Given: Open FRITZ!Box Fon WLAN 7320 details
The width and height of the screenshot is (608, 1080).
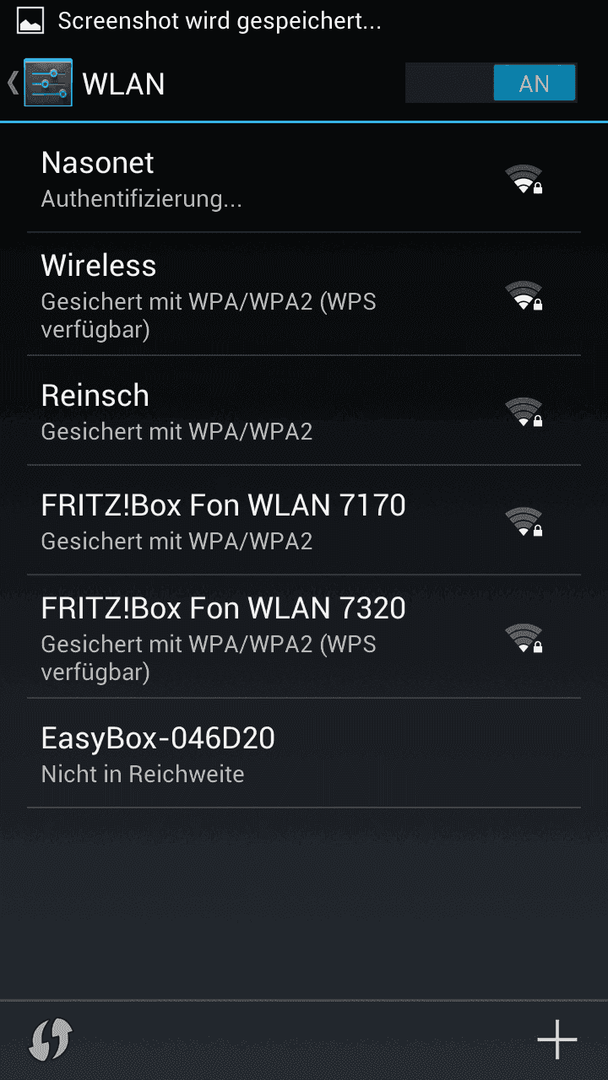Looking at the screenshot, I should coord(304,636).
